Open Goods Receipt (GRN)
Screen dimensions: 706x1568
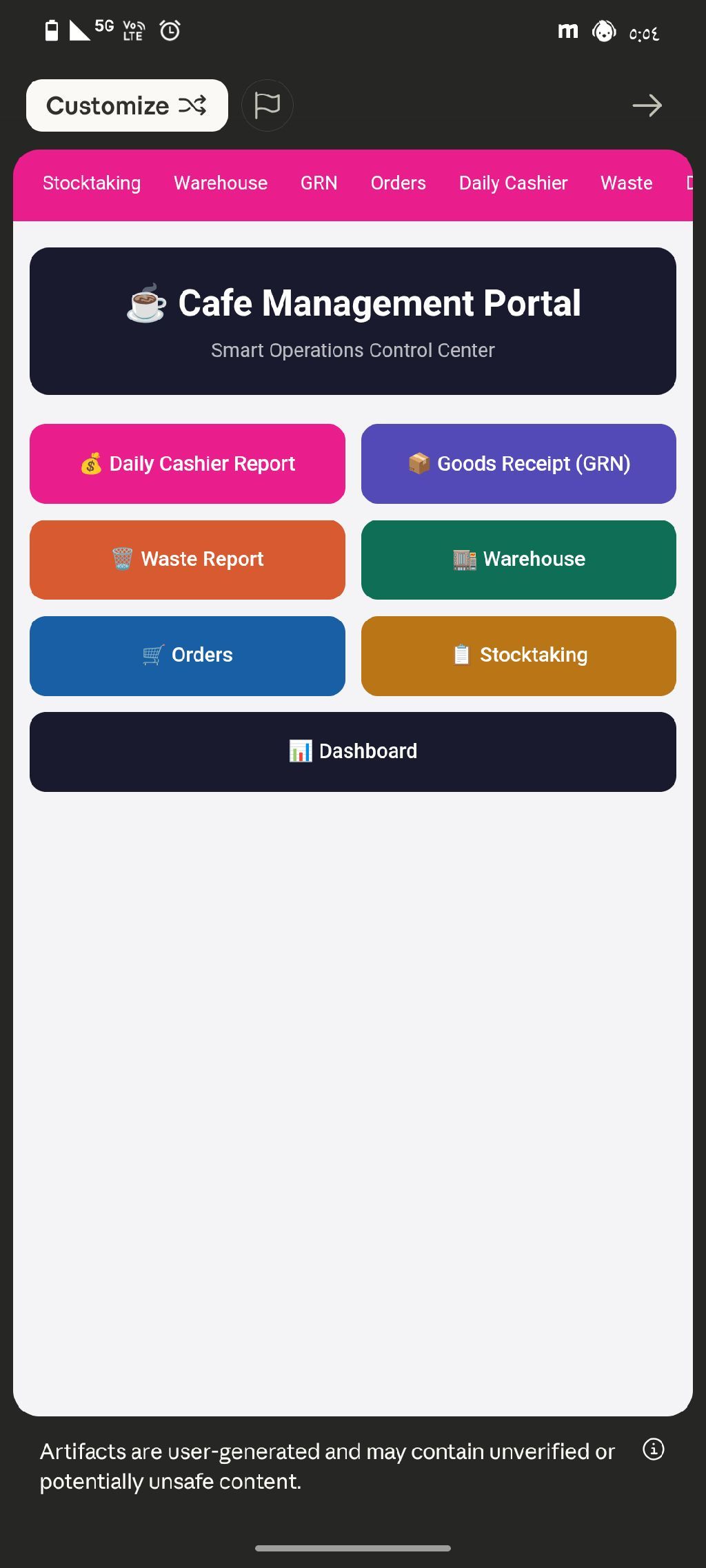point(518,464)
